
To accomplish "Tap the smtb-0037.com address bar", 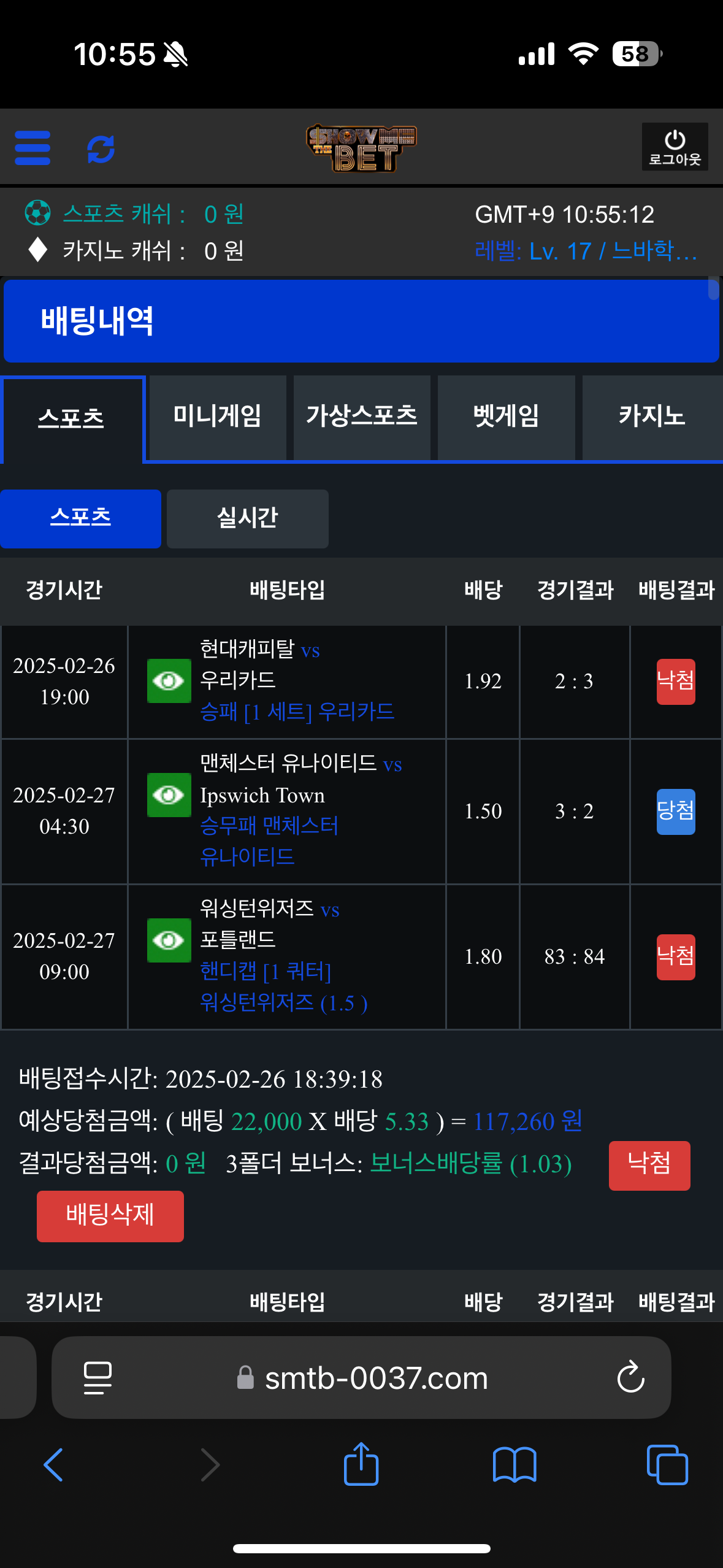I will (375, 1378).
